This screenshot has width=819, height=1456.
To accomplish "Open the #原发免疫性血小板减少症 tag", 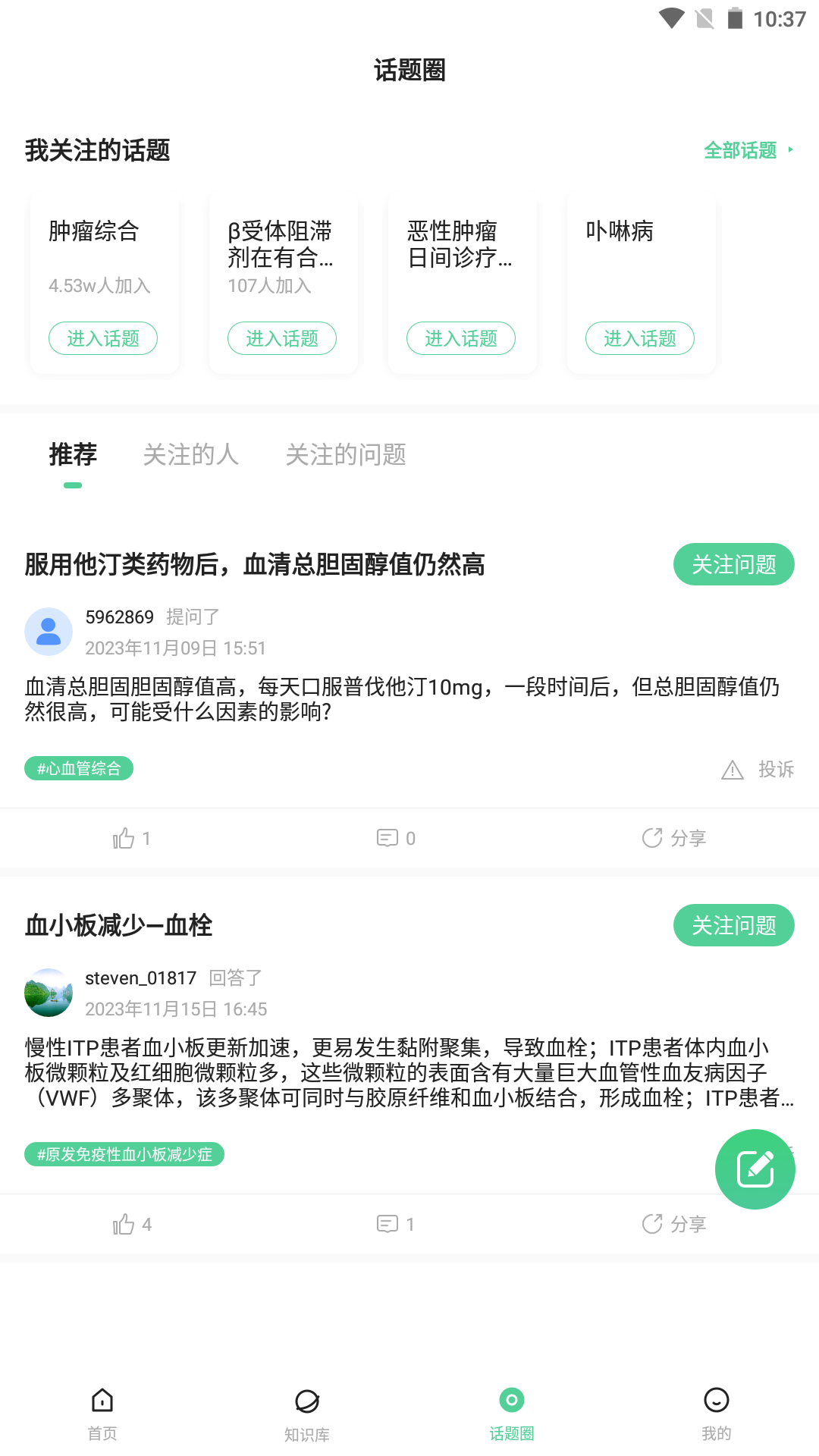I will tap(124, 1155).
